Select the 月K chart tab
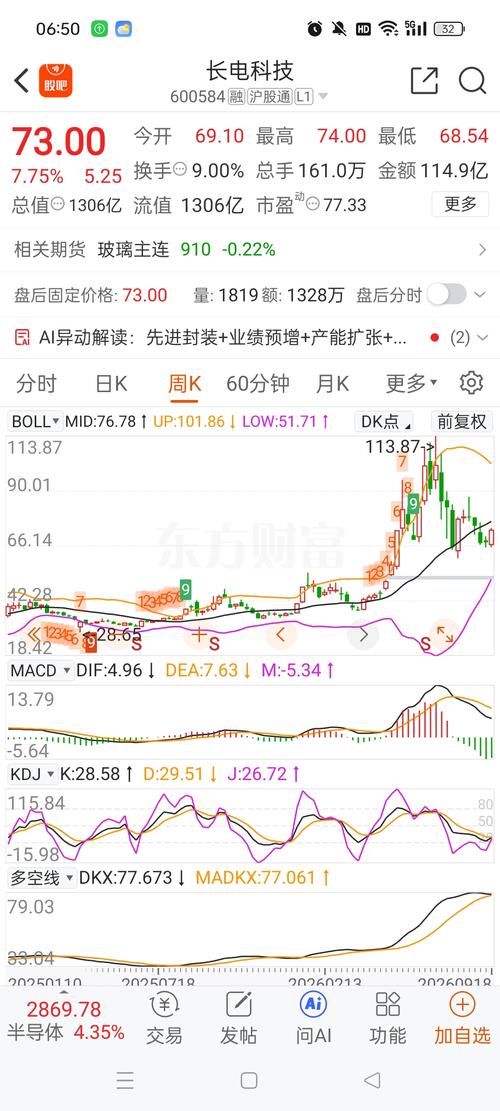Screen dimensions: 500x1111 click(333, 384)
